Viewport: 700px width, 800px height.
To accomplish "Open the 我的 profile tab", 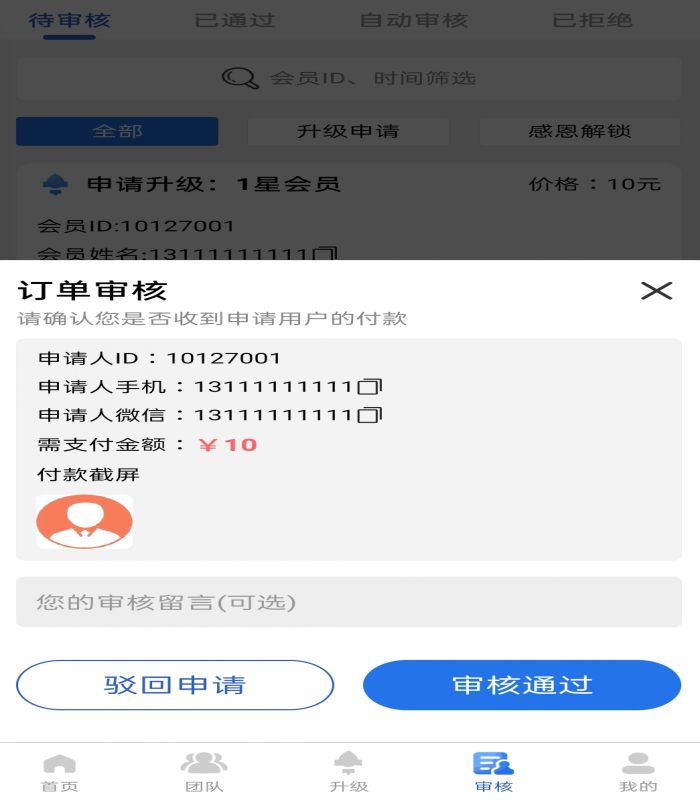I will coord(638,772).
